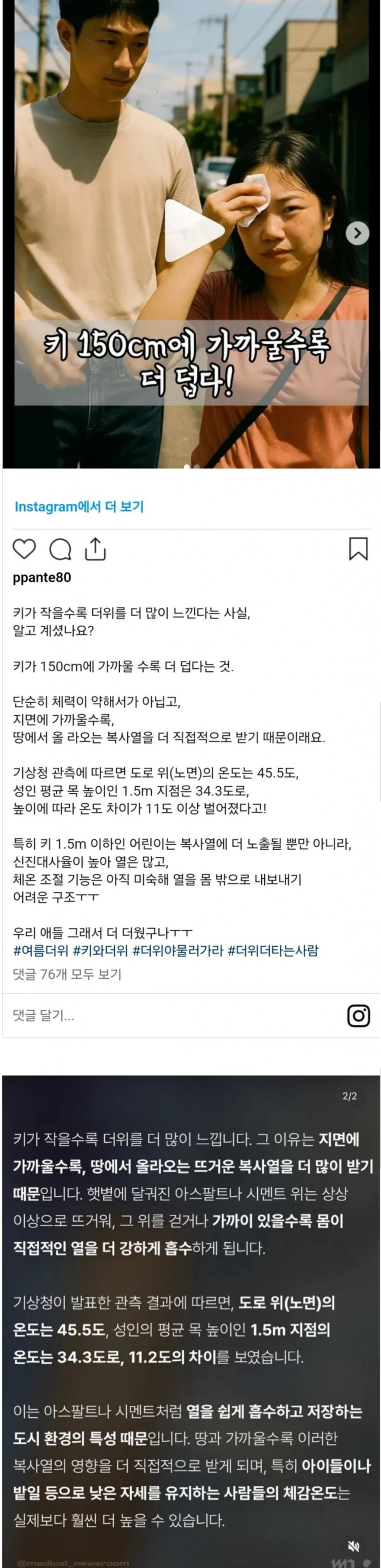Open the #키와더위 hashtag

[100, 951]
